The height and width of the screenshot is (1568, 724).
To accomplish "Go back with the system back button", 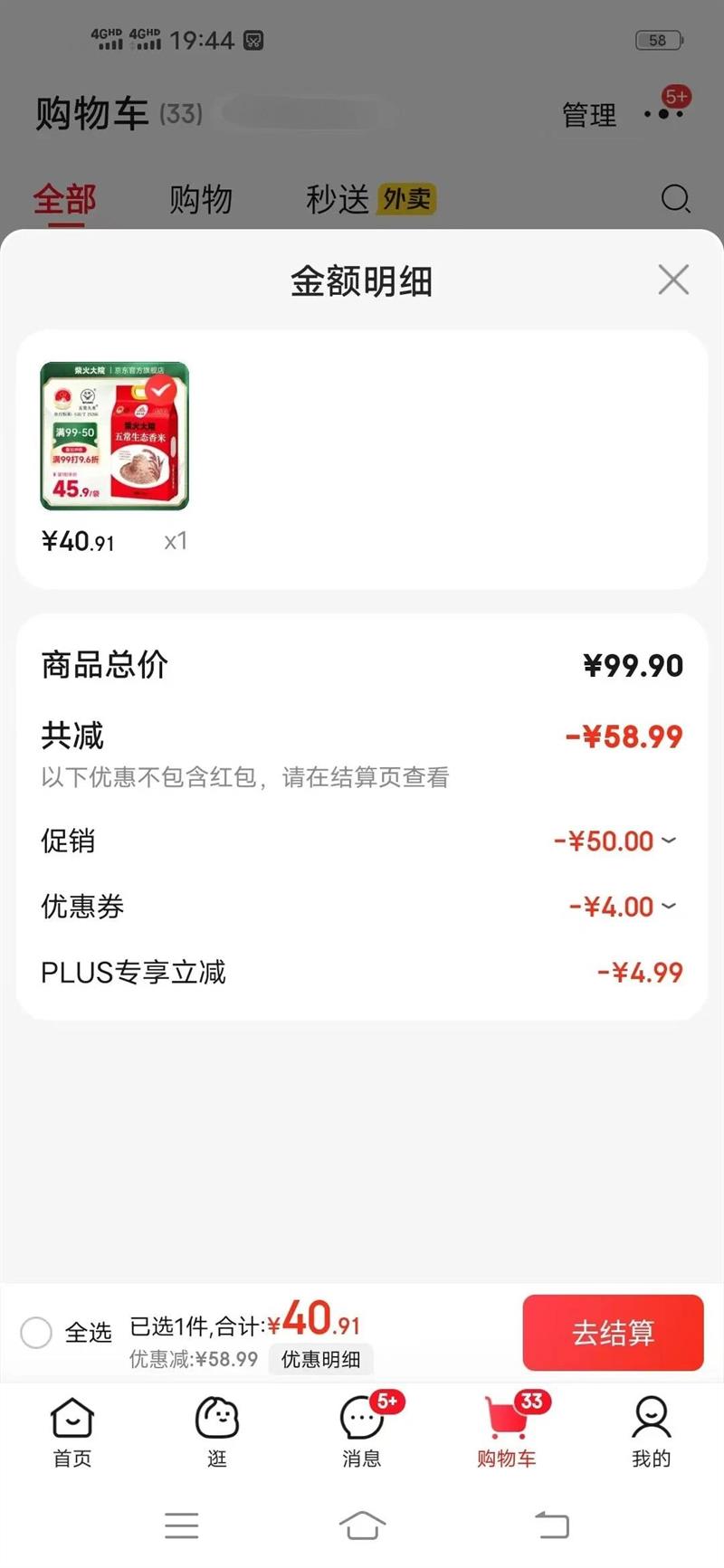I will coord(551,1525).
